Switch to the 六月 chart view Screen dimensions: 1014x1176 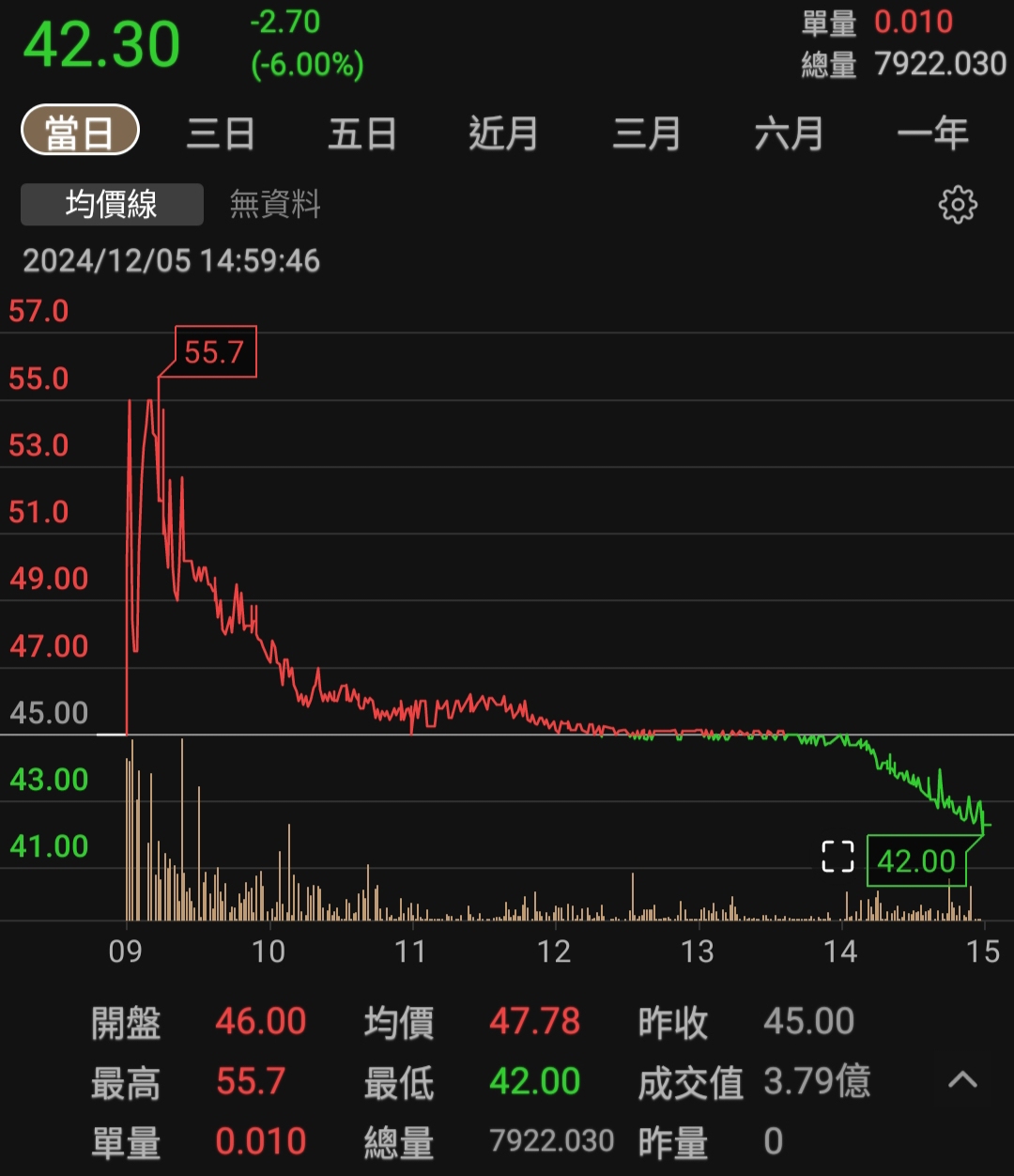(789, 133)
